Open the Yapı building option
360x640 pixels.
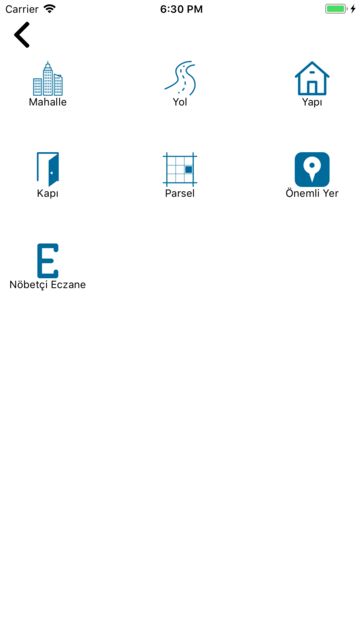tap(312, 84)
